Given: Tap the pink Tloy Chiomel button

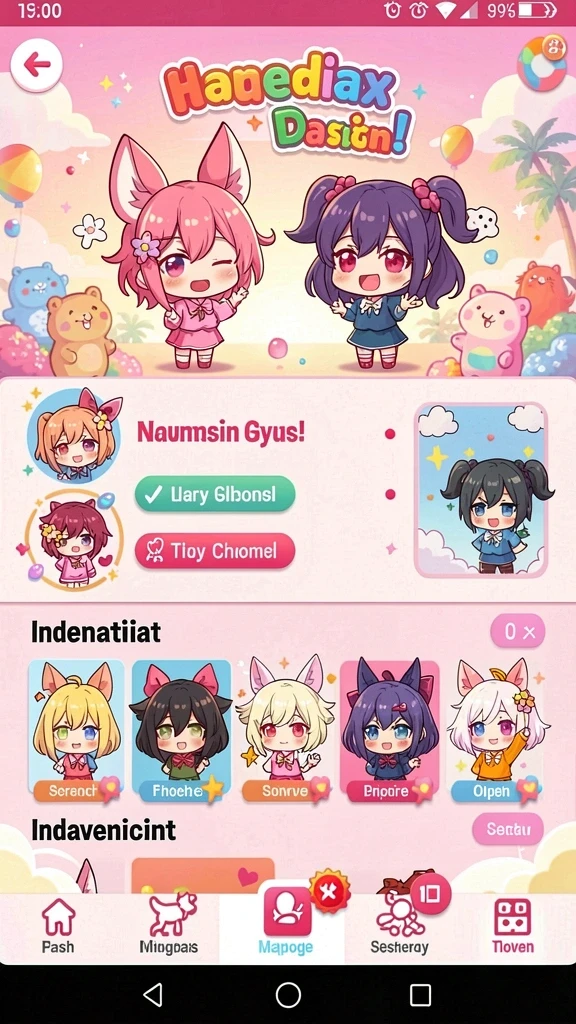Looking at the screenshot, I should click(x=215, y=551).
